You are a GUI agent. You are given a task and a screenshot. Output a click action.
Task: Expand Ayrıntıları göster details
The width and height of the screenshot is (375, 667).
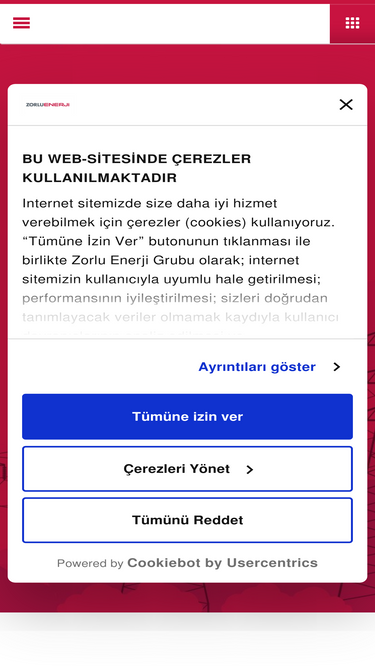pyautogui.click(x=270, y=367)
